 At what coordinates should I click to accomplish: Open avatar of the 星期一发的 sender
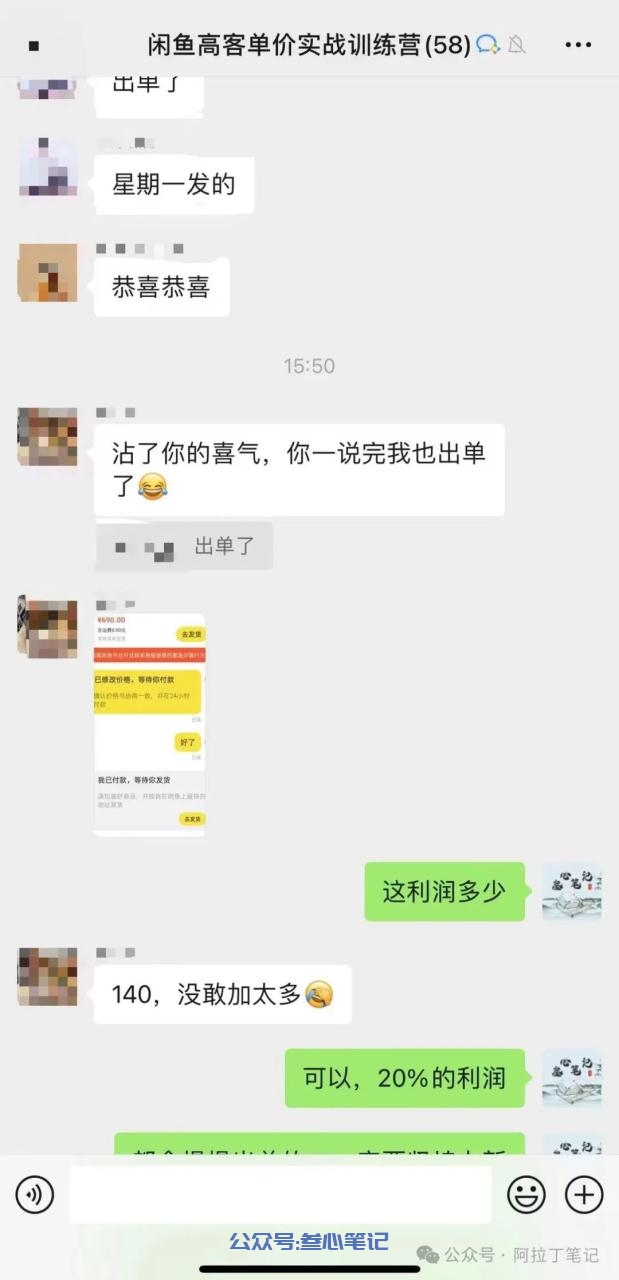[47, 166]
